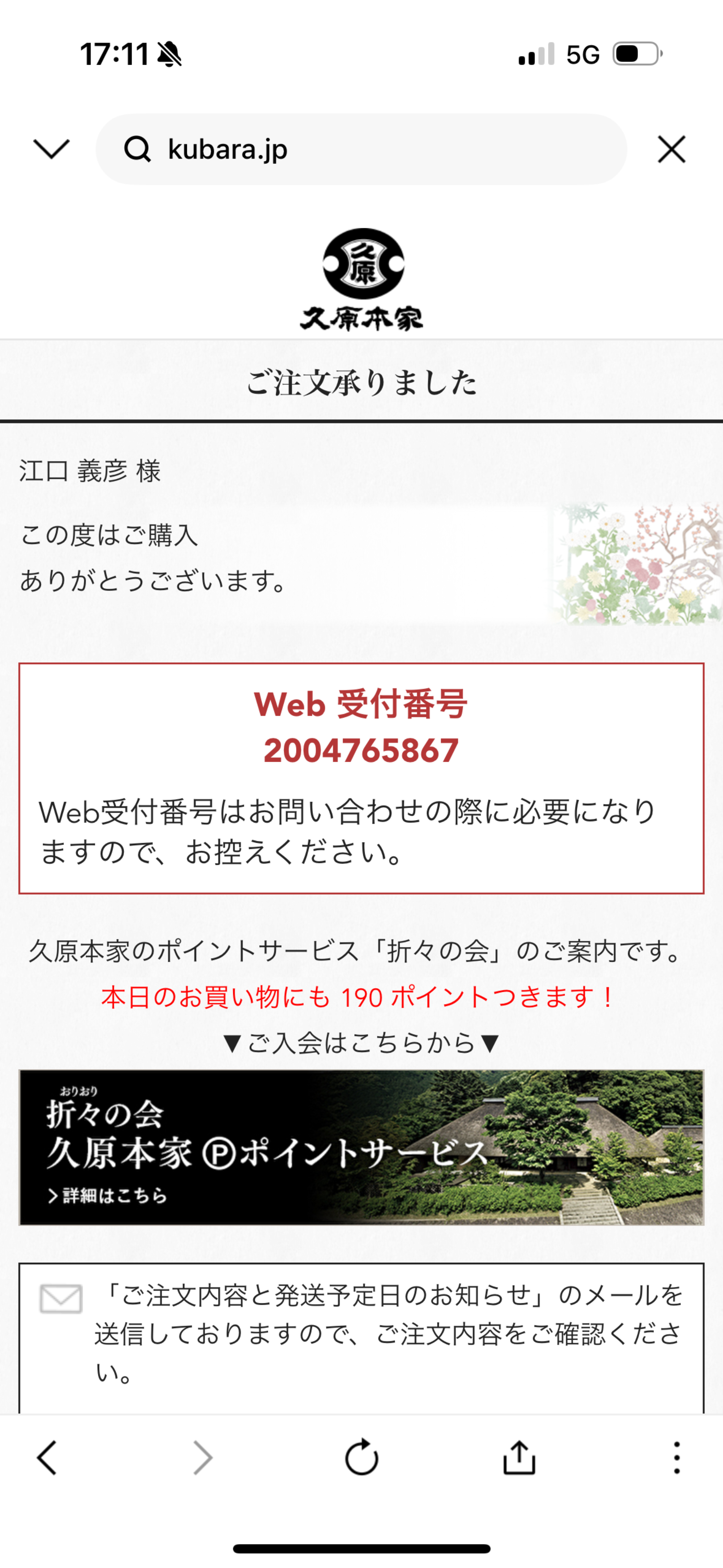Screen dimensions: 723x1568
Task: Tap the kubara.jp address bar
Action: (x=361, y=149)
